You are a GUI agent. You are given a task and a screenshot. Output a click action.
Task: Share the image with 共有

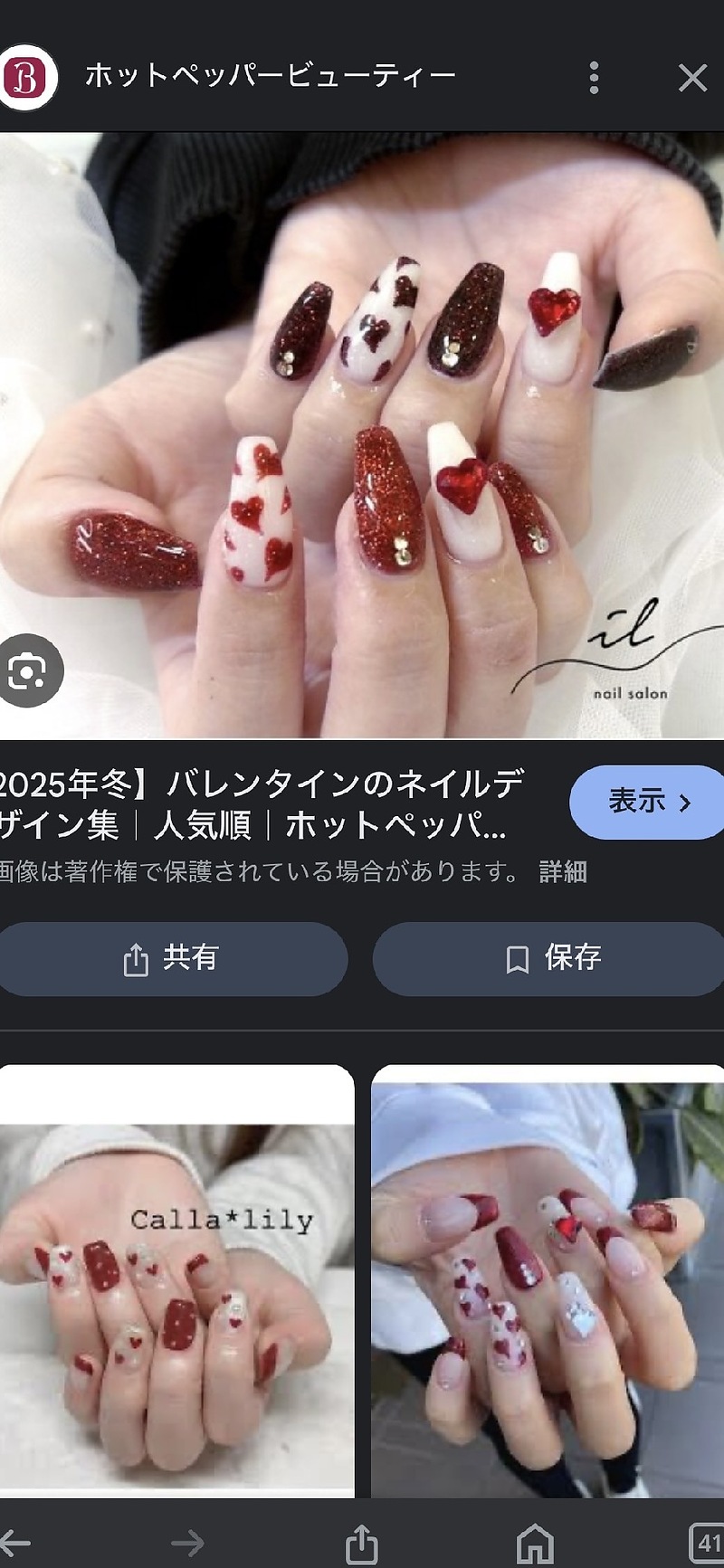click(x=172, y=958)
